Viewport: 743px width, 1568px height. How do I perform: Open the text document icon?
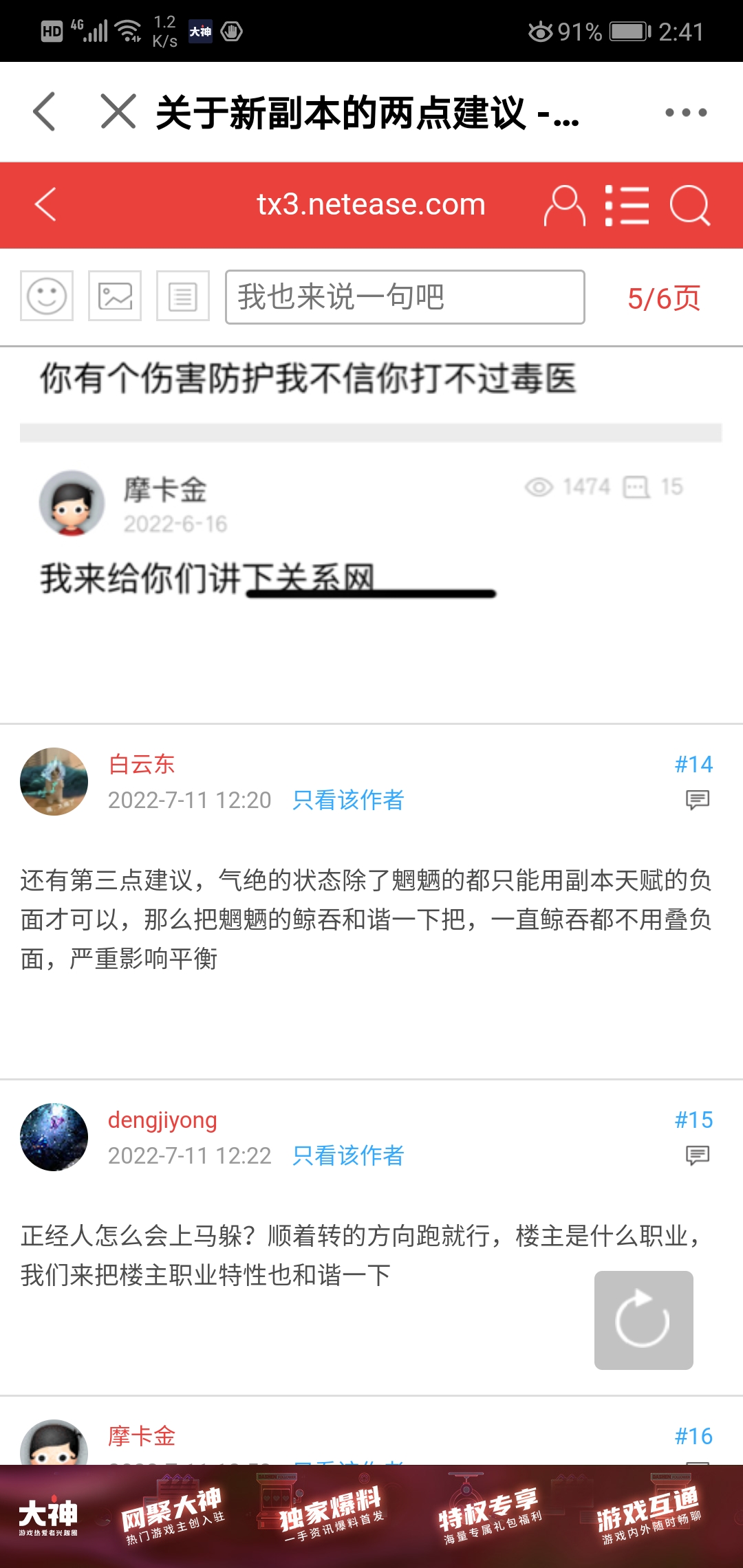point(183,296)
